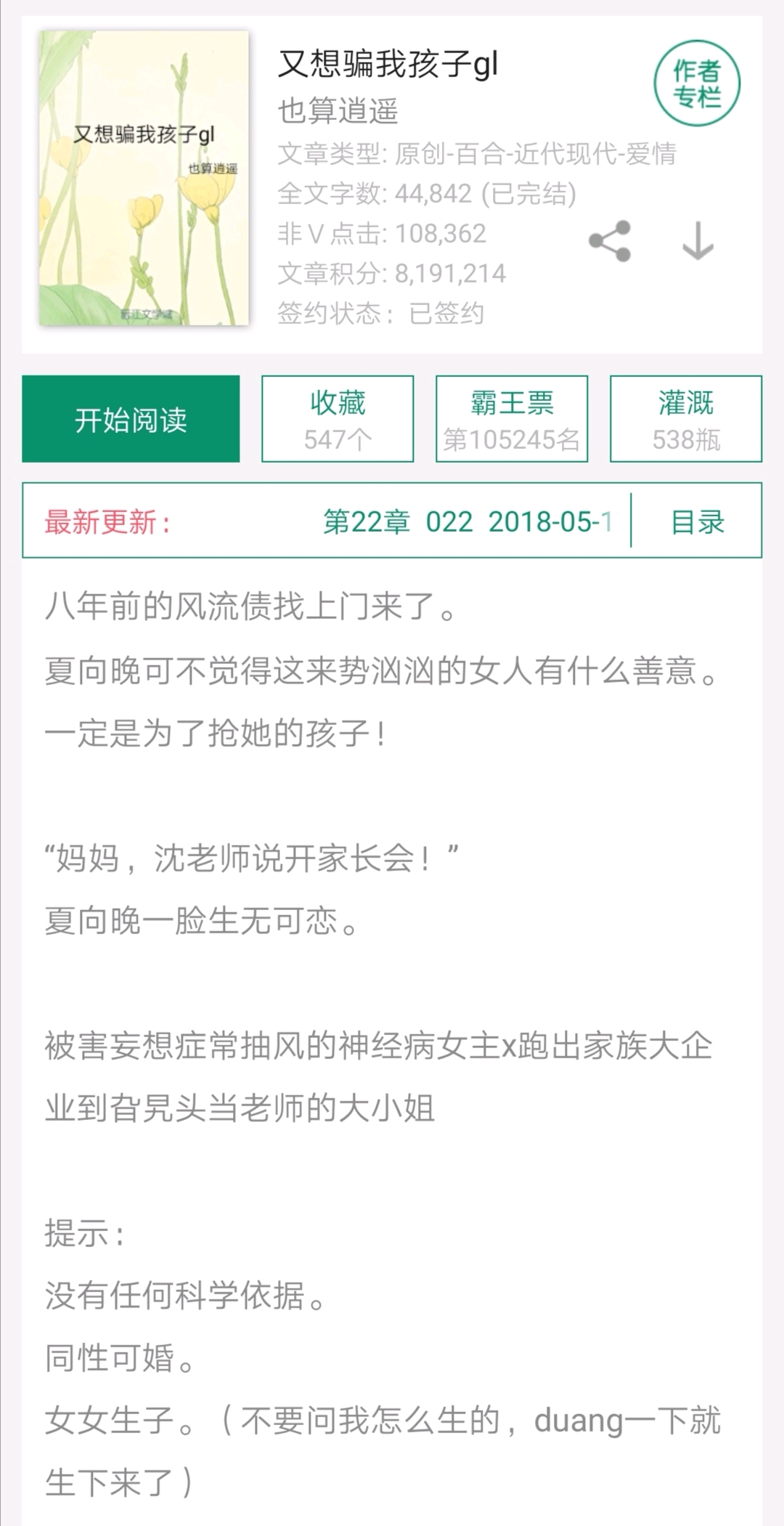This screenshot has height=1526, width=784.
Task: Open latest chapter 第22章 022
Action: (x=466, y=521)
